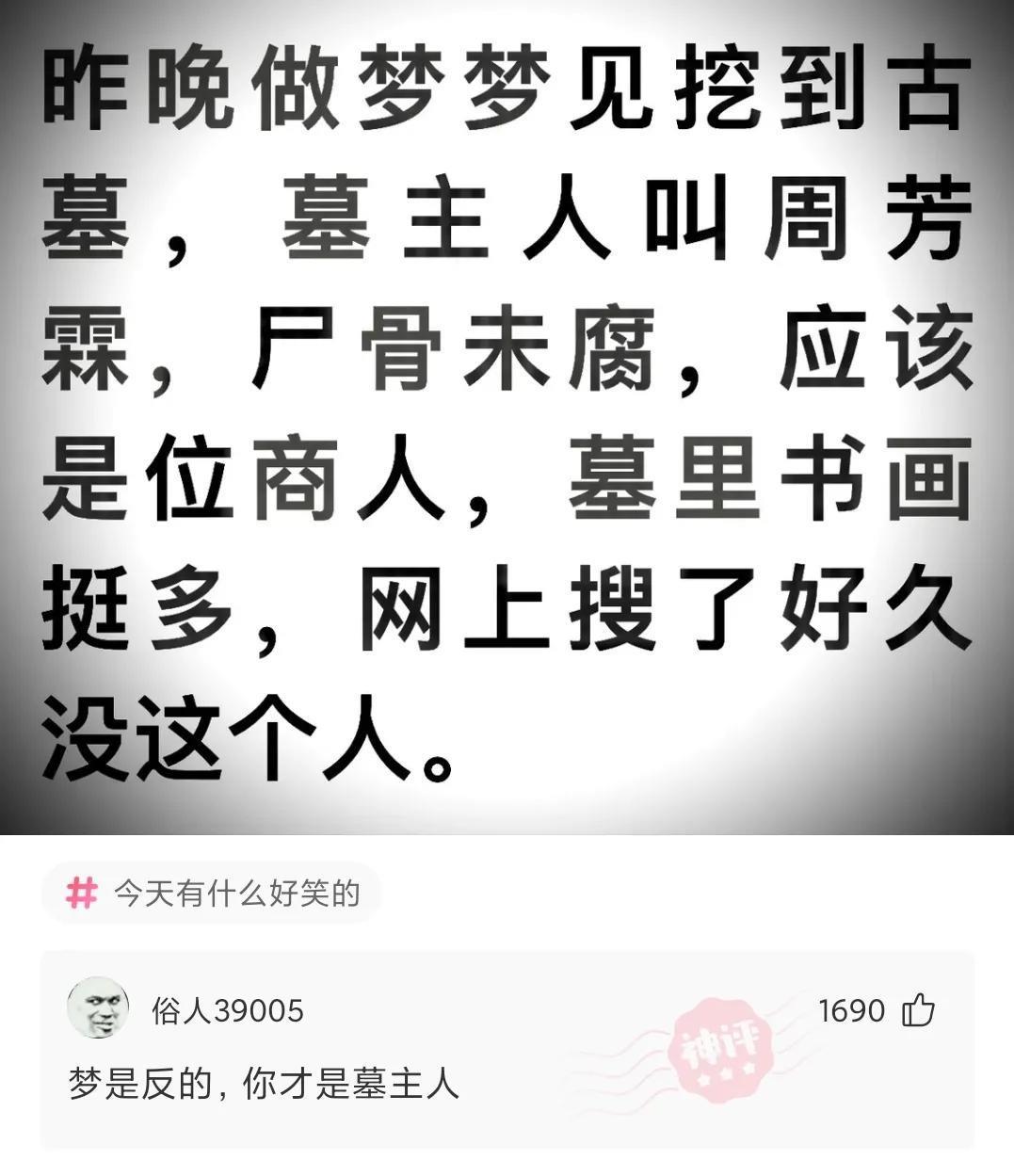Open the 今天有什么好笑的 hashtag topic
The image size is (1014, 1176).
click(212, 893)
